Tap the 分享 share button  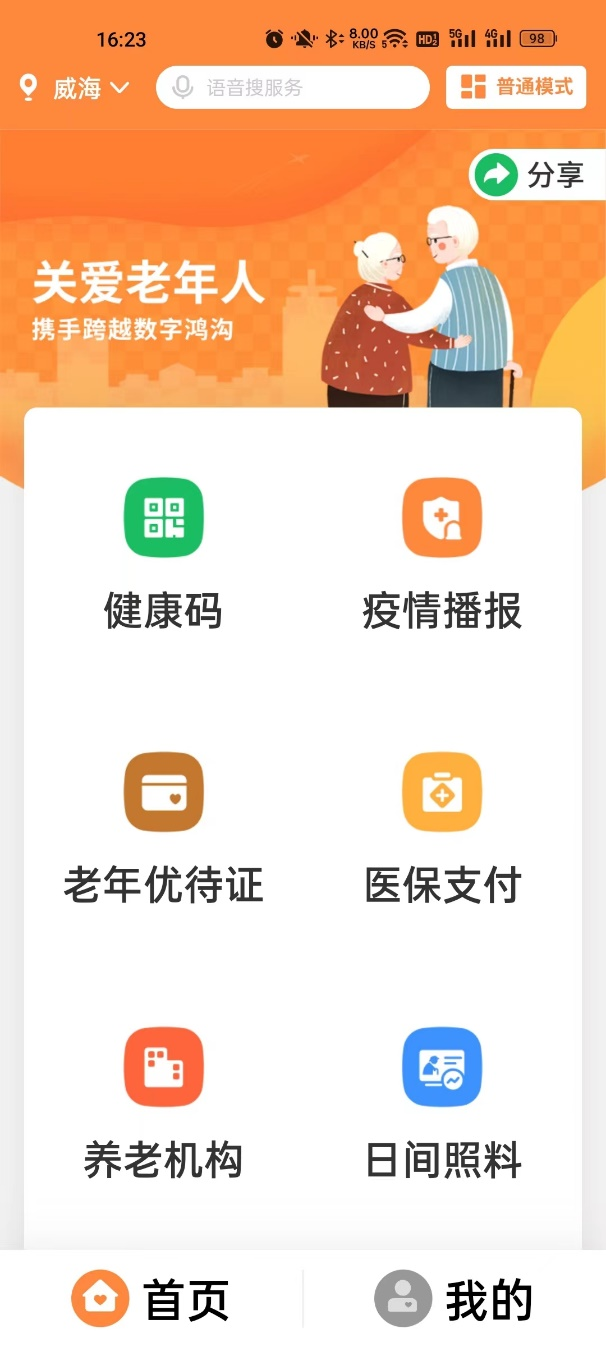point(538,175)
